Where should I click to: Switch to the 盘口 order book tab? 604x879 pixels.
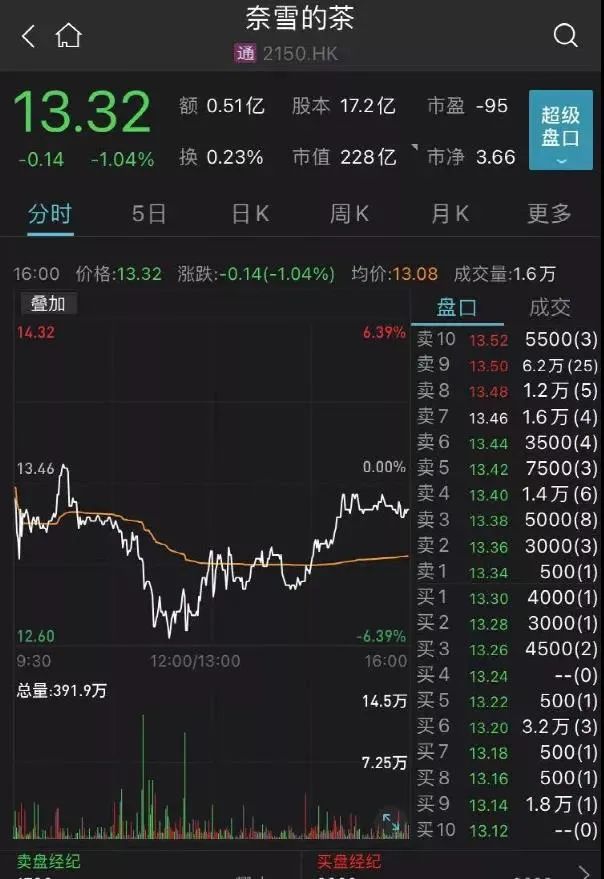(459, 308)
